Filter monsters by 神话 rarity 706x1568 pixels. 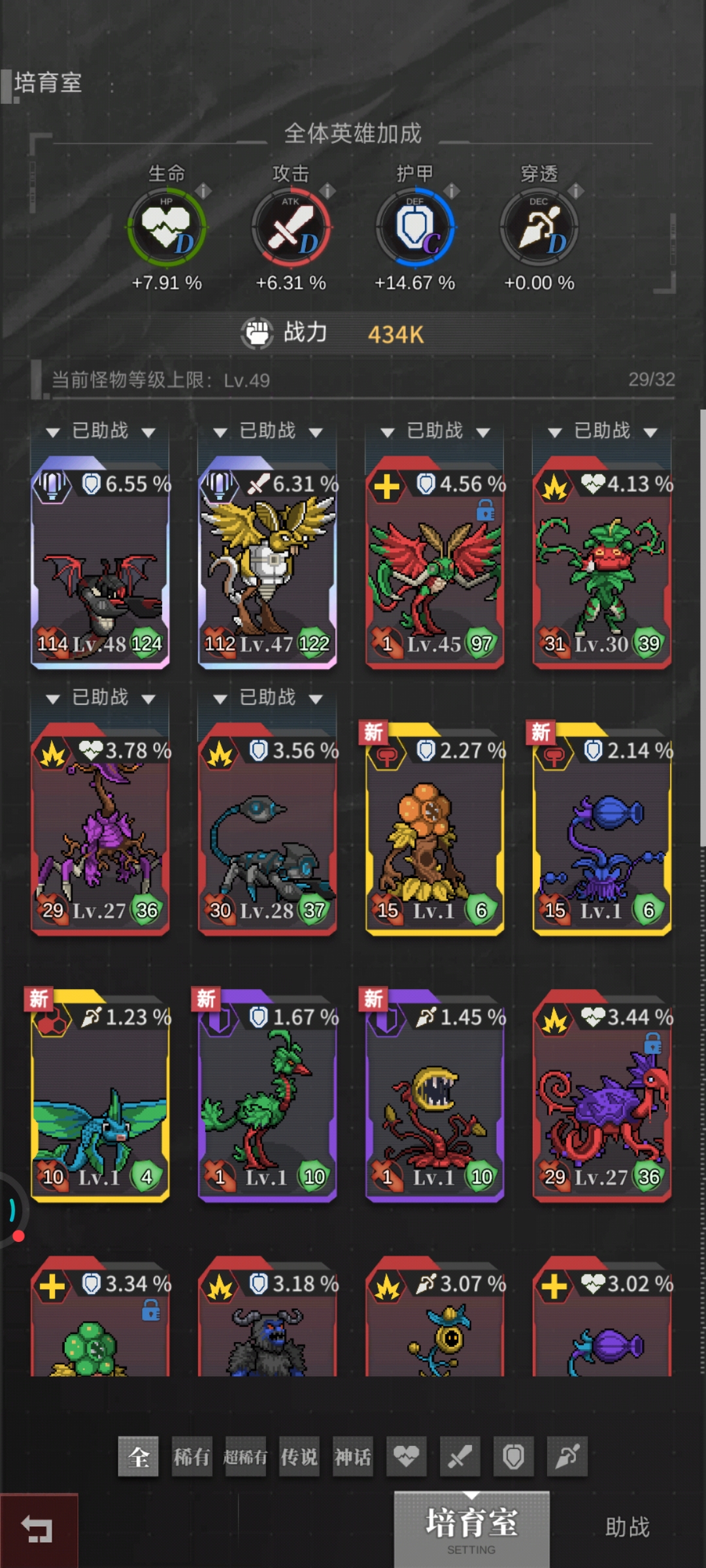point(352,1456)
